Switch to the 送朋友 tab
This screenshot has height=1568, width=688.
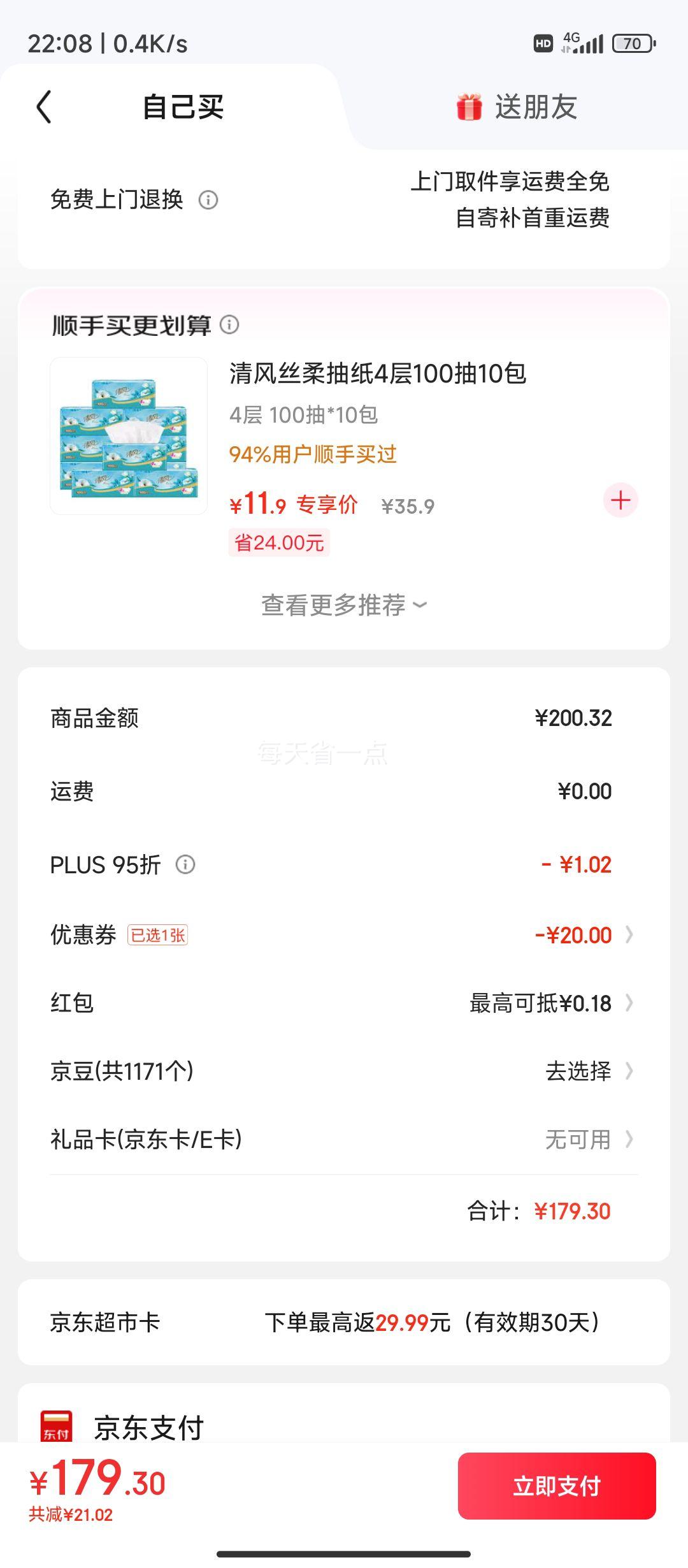point(537,107)
